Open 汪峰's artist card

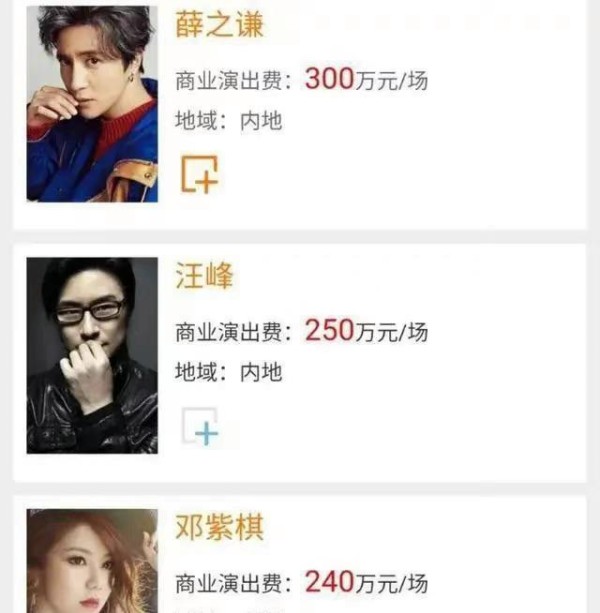203,275
